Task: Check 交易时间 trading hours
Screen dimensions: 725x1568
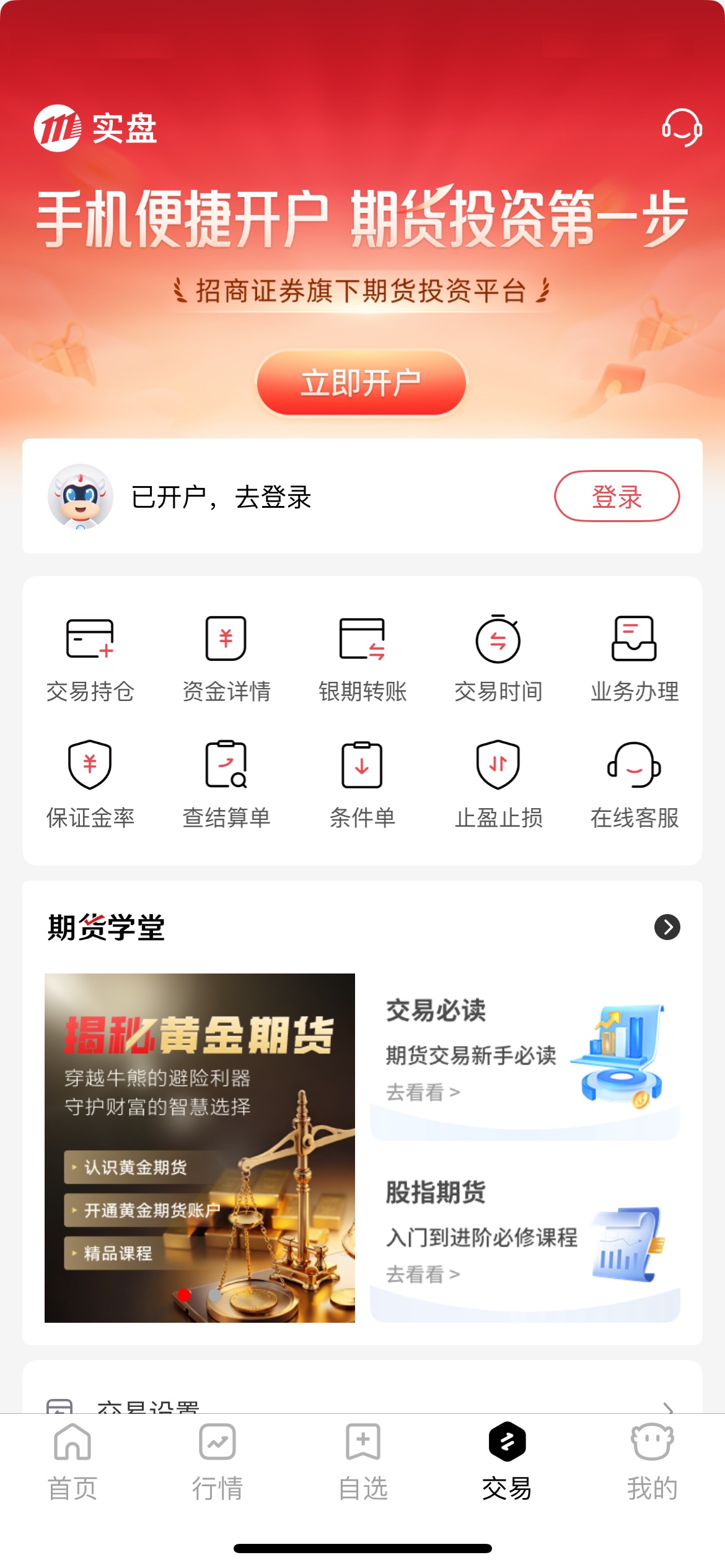Action: point(499,658)
